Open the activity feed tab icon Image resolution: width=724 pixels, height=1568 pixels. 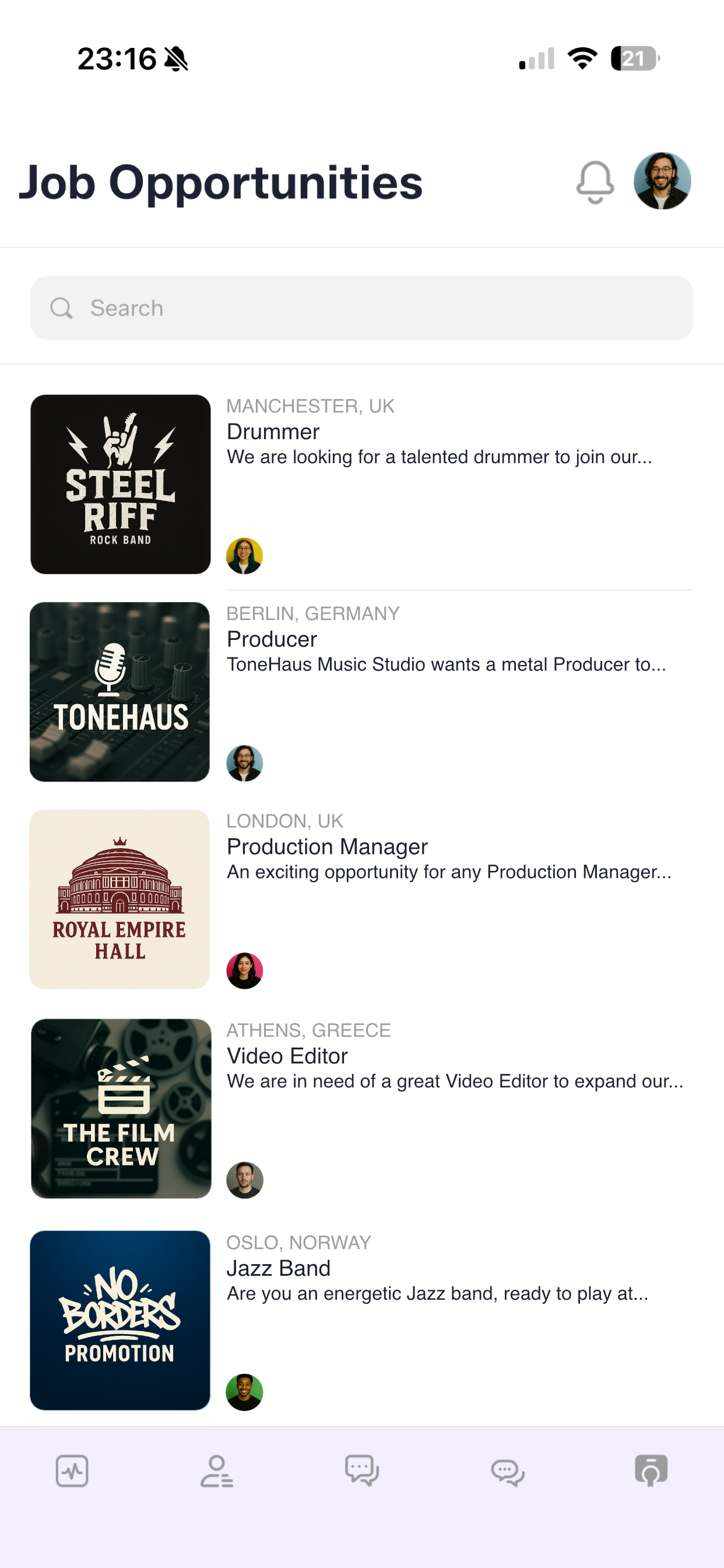tap(72, 1472)
